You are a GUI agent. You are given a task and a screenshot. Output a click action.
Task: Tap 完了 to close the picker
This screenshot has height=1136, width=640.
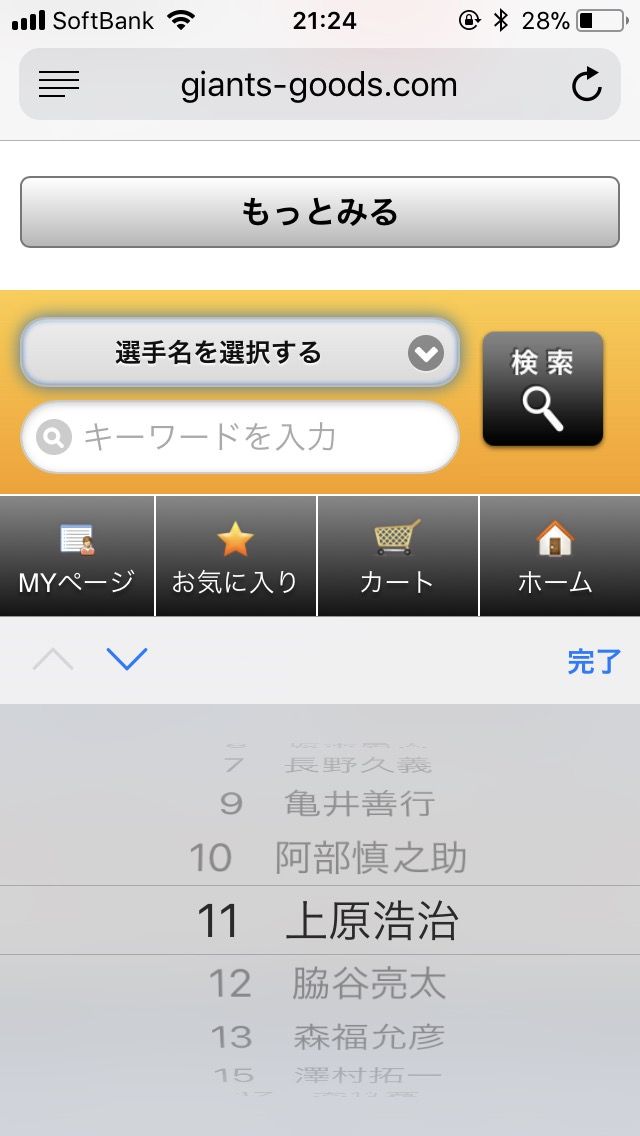(594, 661)
